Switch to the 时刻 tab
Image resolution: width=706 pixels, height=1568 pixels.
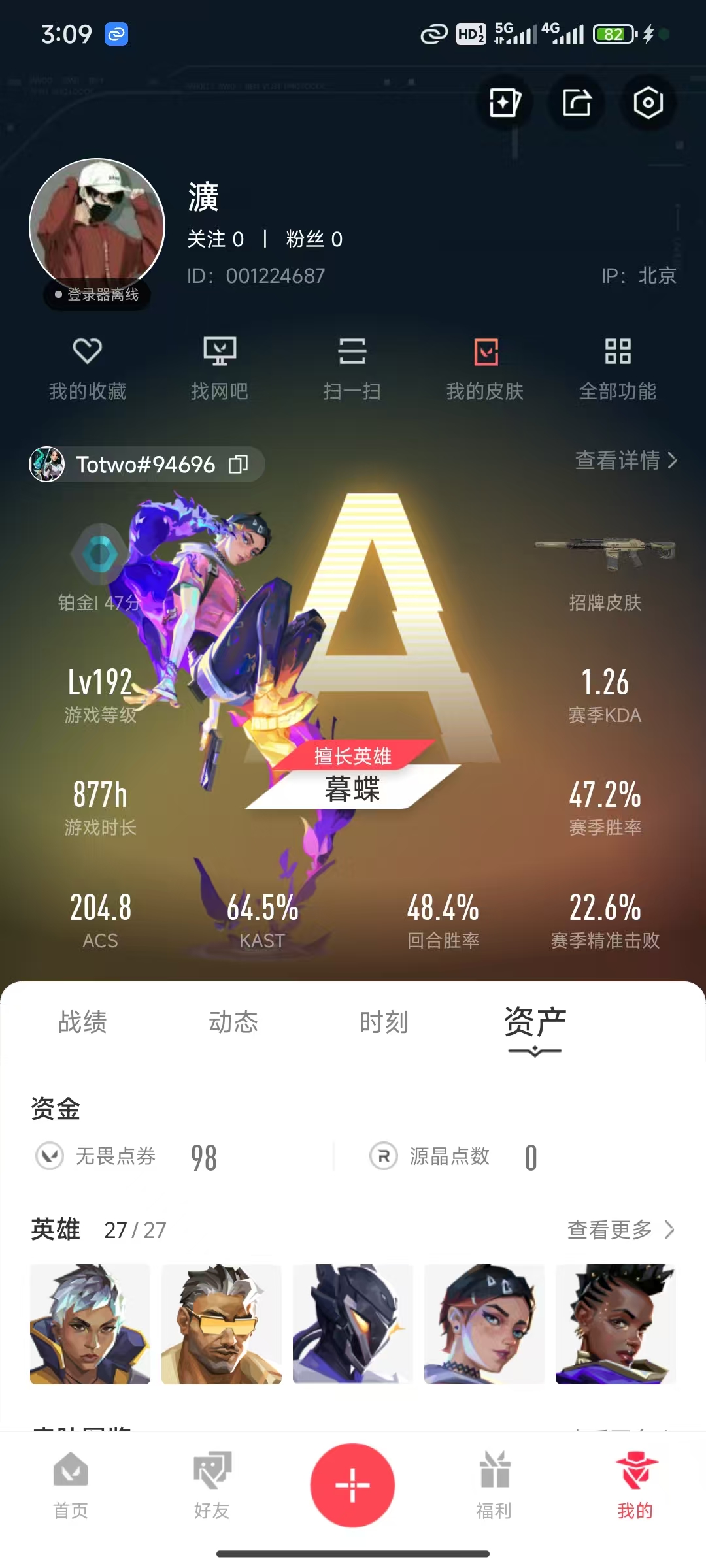click(x=384, y=1022)
